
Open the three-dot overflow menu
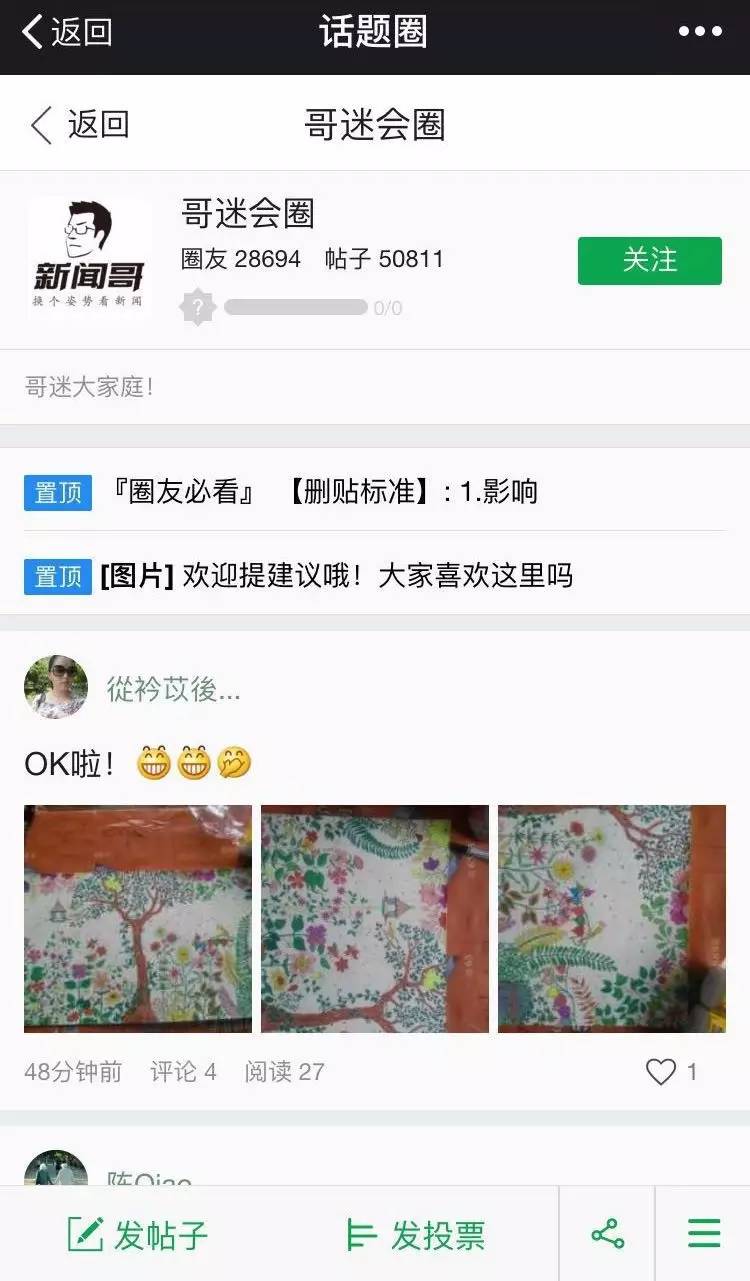pos(700,32)
